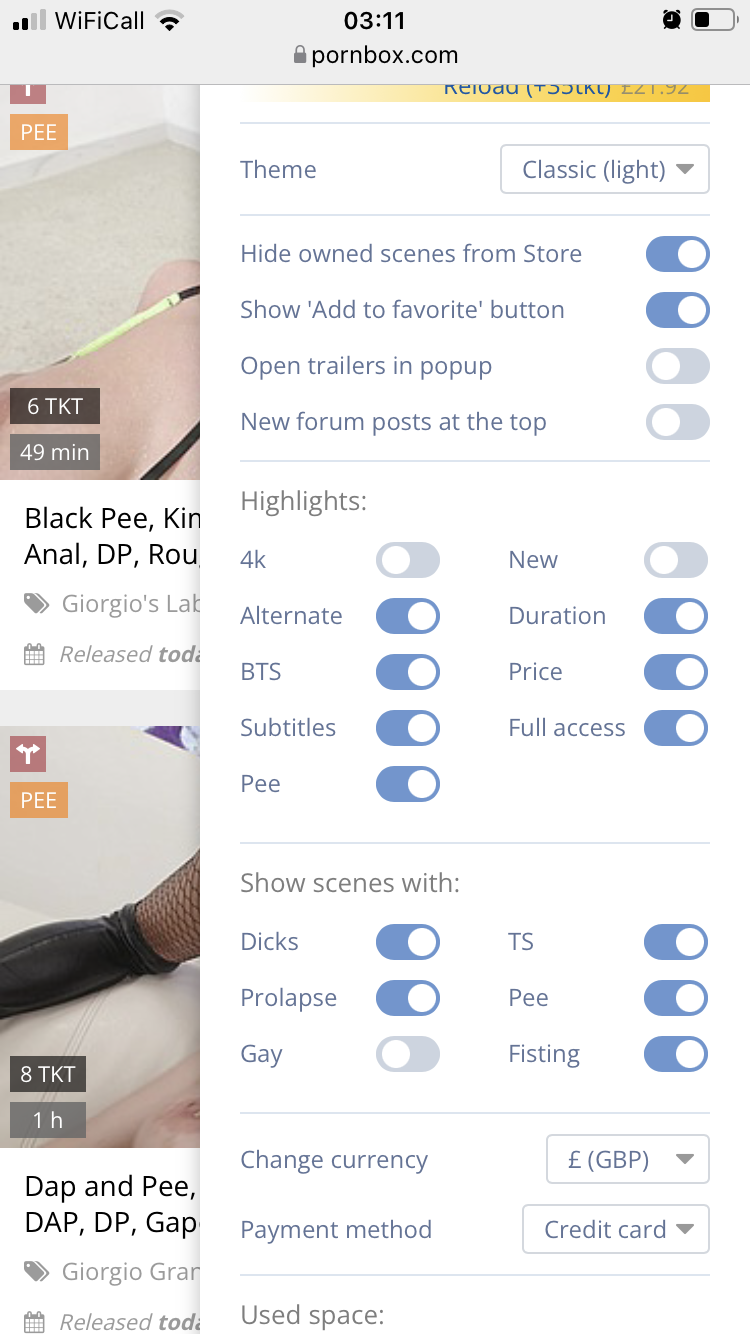Open the Change currency dropdown

(x=627, y=1160)
